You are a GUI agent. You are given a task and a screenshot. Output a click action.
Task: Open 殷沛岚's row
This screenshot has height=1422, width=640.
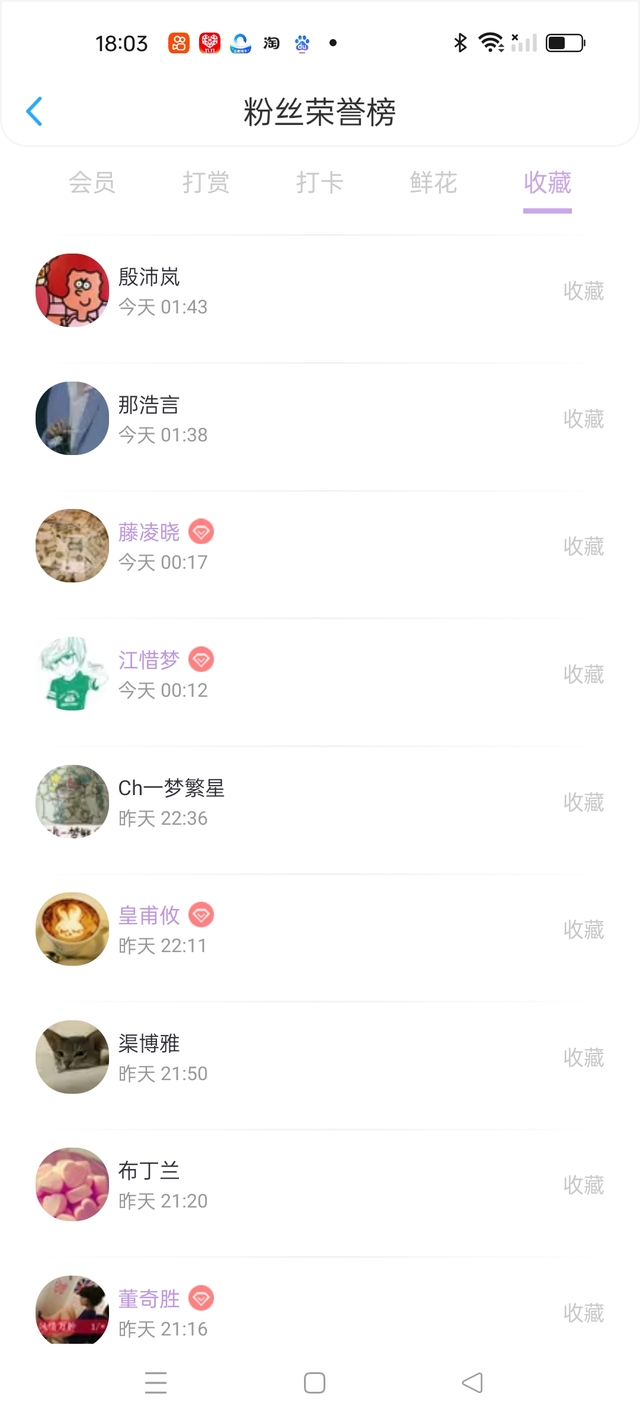320,291
